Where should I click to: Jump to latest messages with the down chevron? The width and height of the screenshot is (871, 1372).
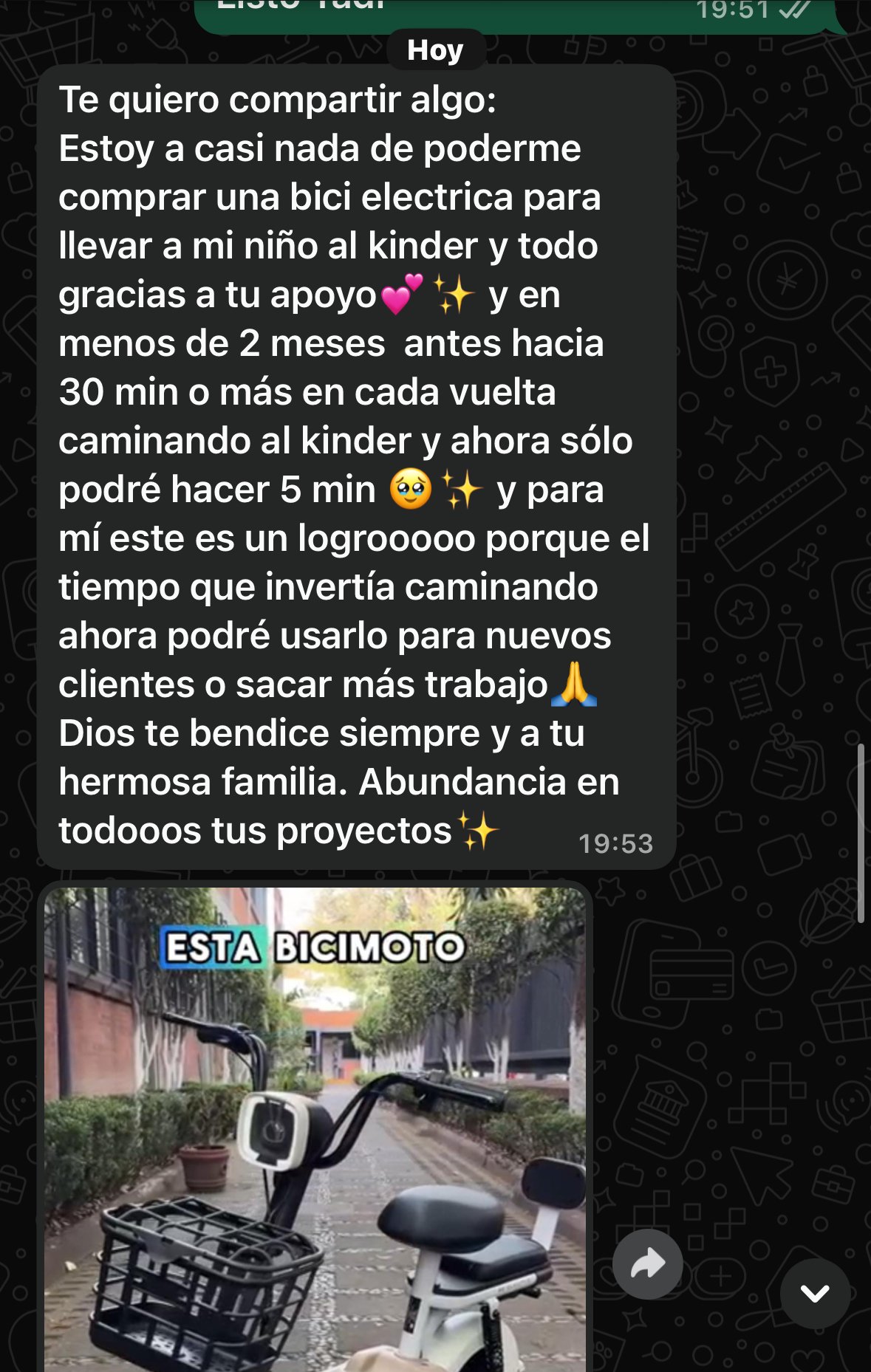(x=815, y=1294)
